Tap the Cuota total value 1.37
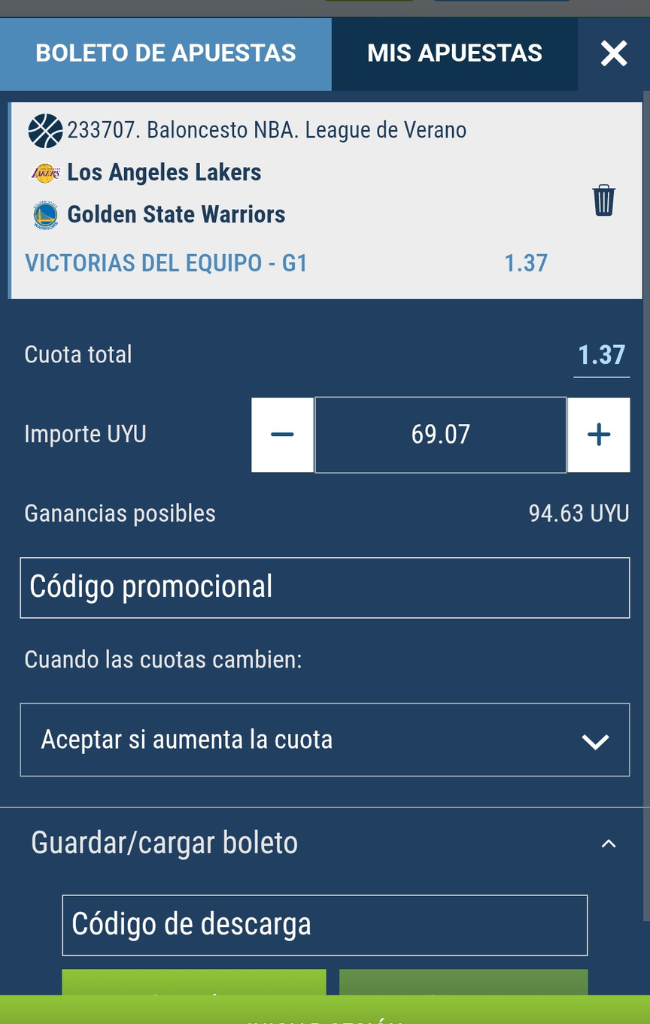This screenshot has width=650, height=1024. click(601, 355)
